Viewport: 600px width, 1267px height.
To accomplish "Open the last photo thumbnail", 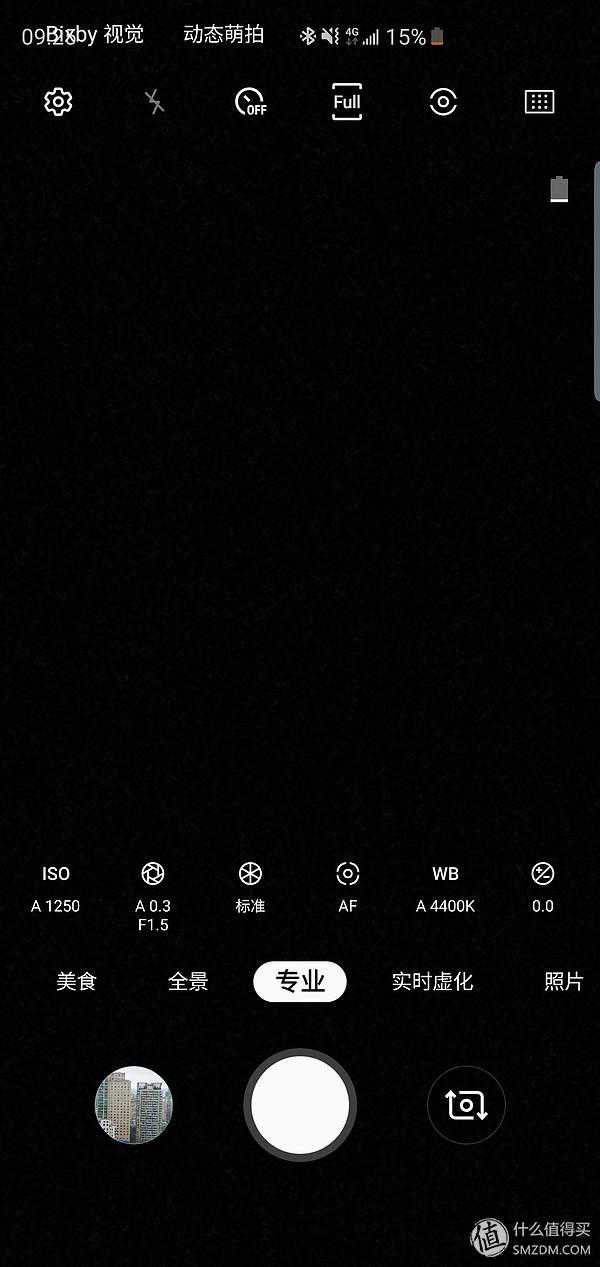I will [x=134, y=1105].
